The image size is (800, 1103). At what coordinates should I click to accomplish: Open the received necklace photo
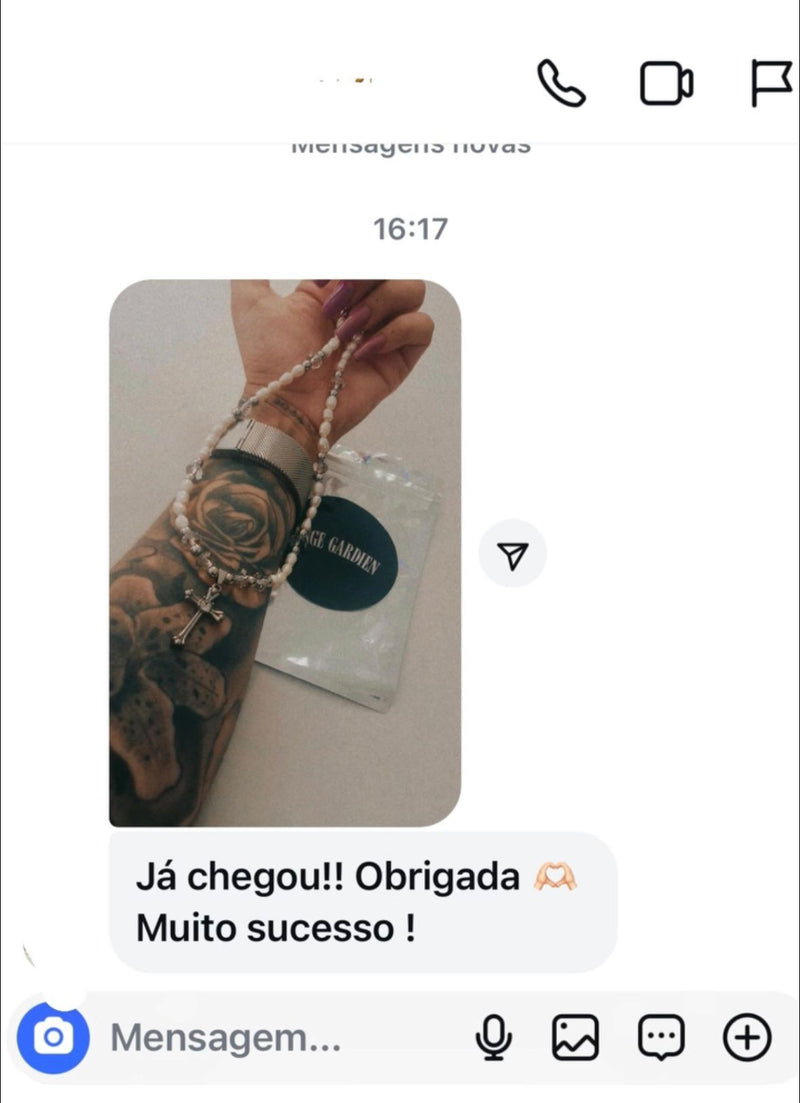pos(285,552)
